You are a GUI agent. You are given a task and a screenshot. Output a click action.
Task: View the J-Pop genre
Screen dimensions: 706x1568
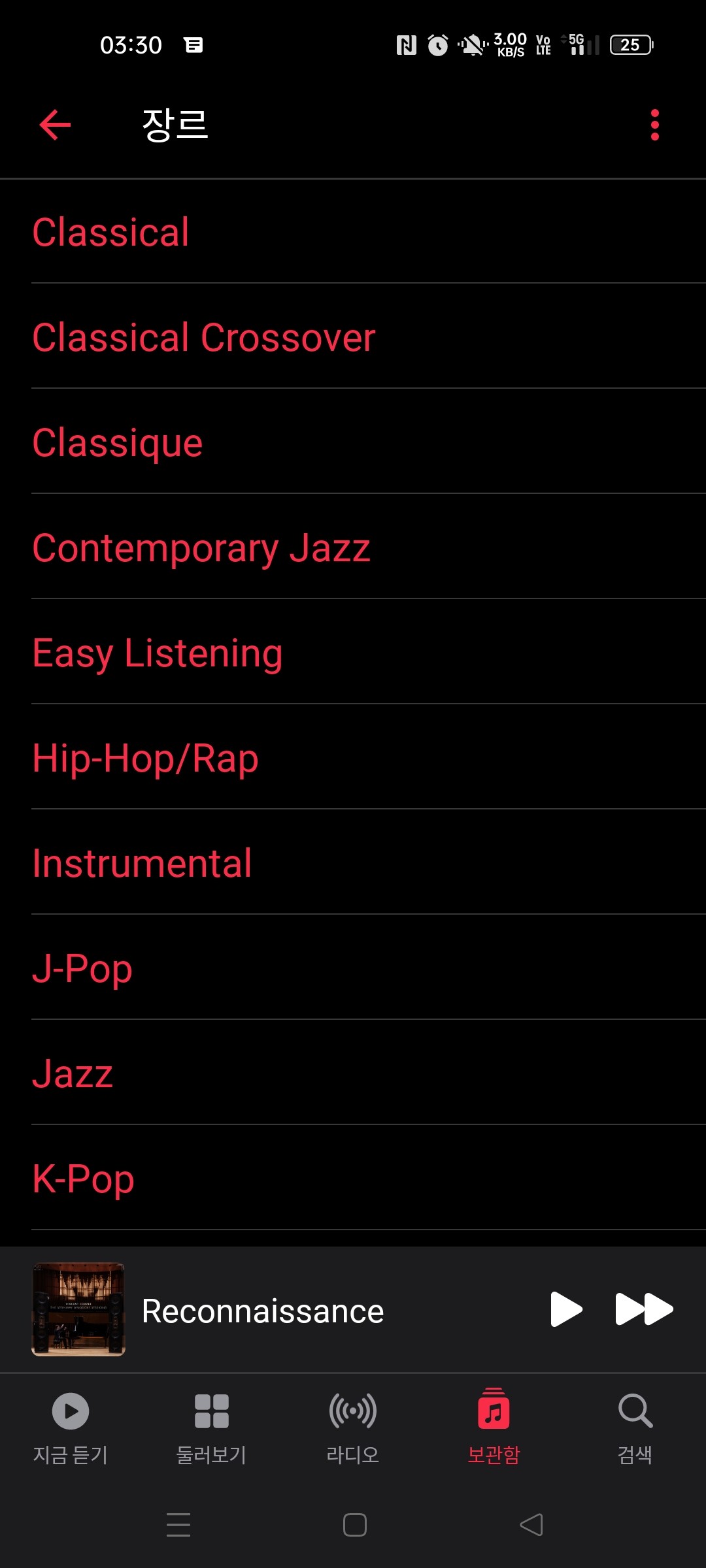(82, 968)
